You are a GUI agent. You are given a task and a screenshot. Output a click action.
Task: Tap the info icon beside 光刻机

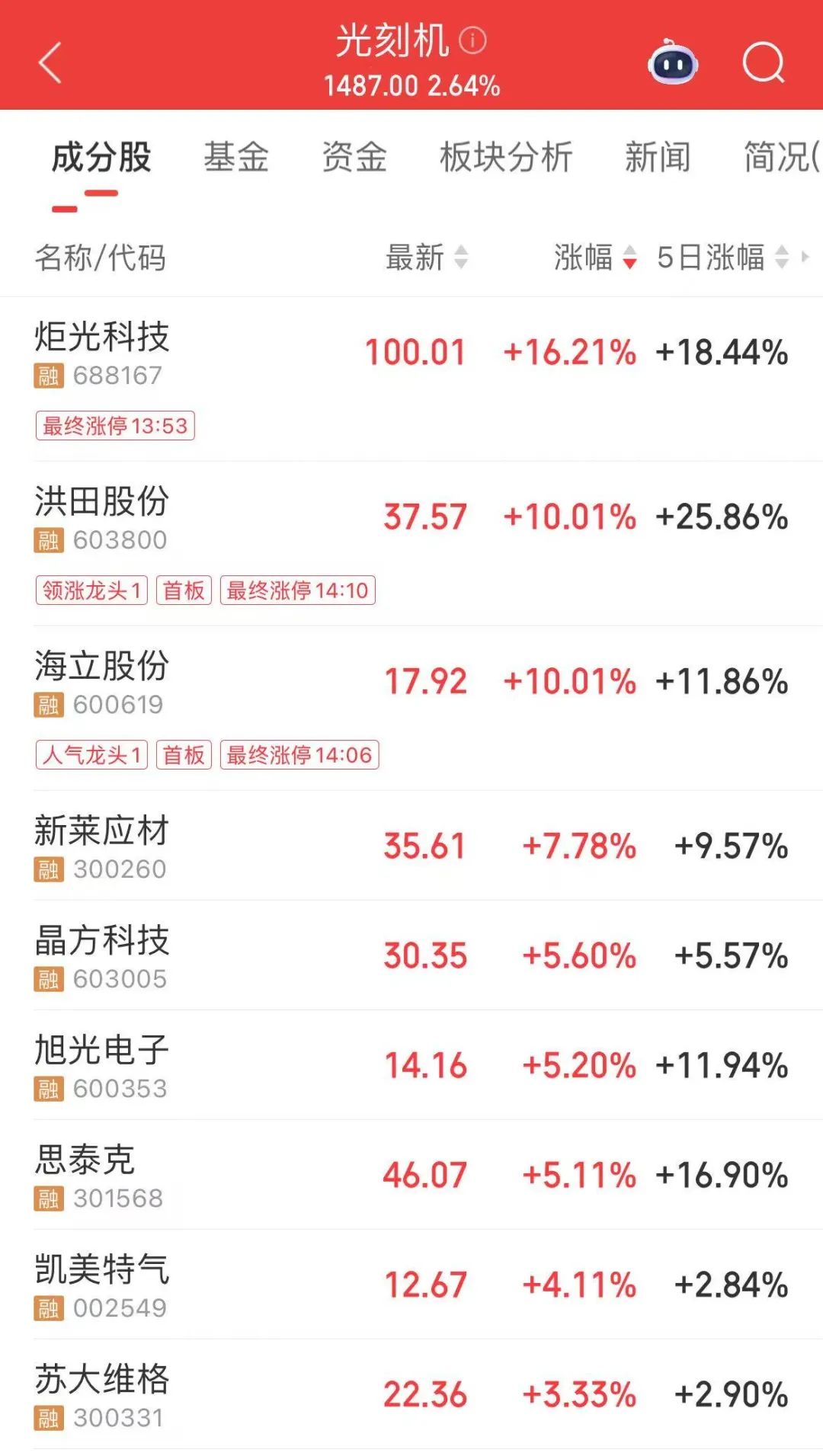point(472,40)
